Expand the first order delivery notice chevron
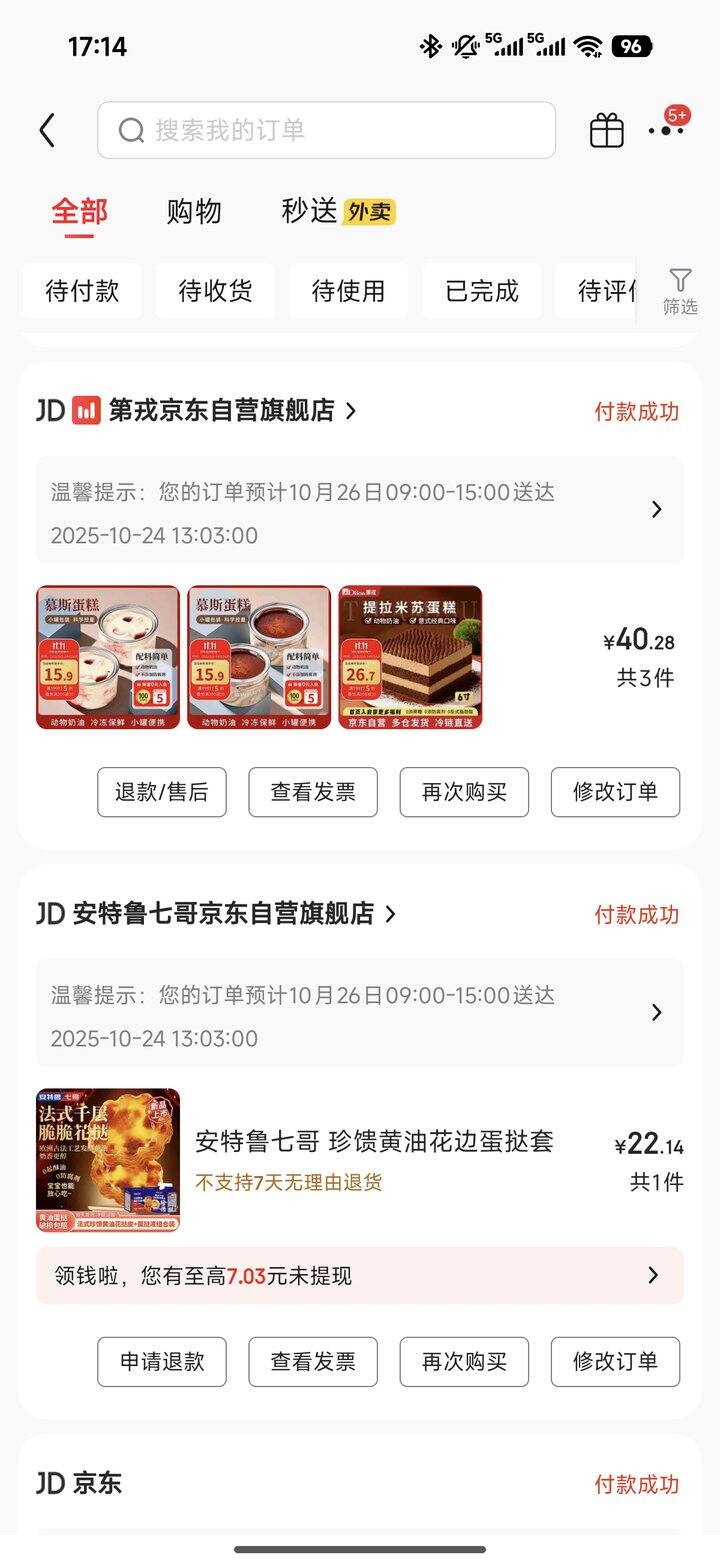 (657, 510)
